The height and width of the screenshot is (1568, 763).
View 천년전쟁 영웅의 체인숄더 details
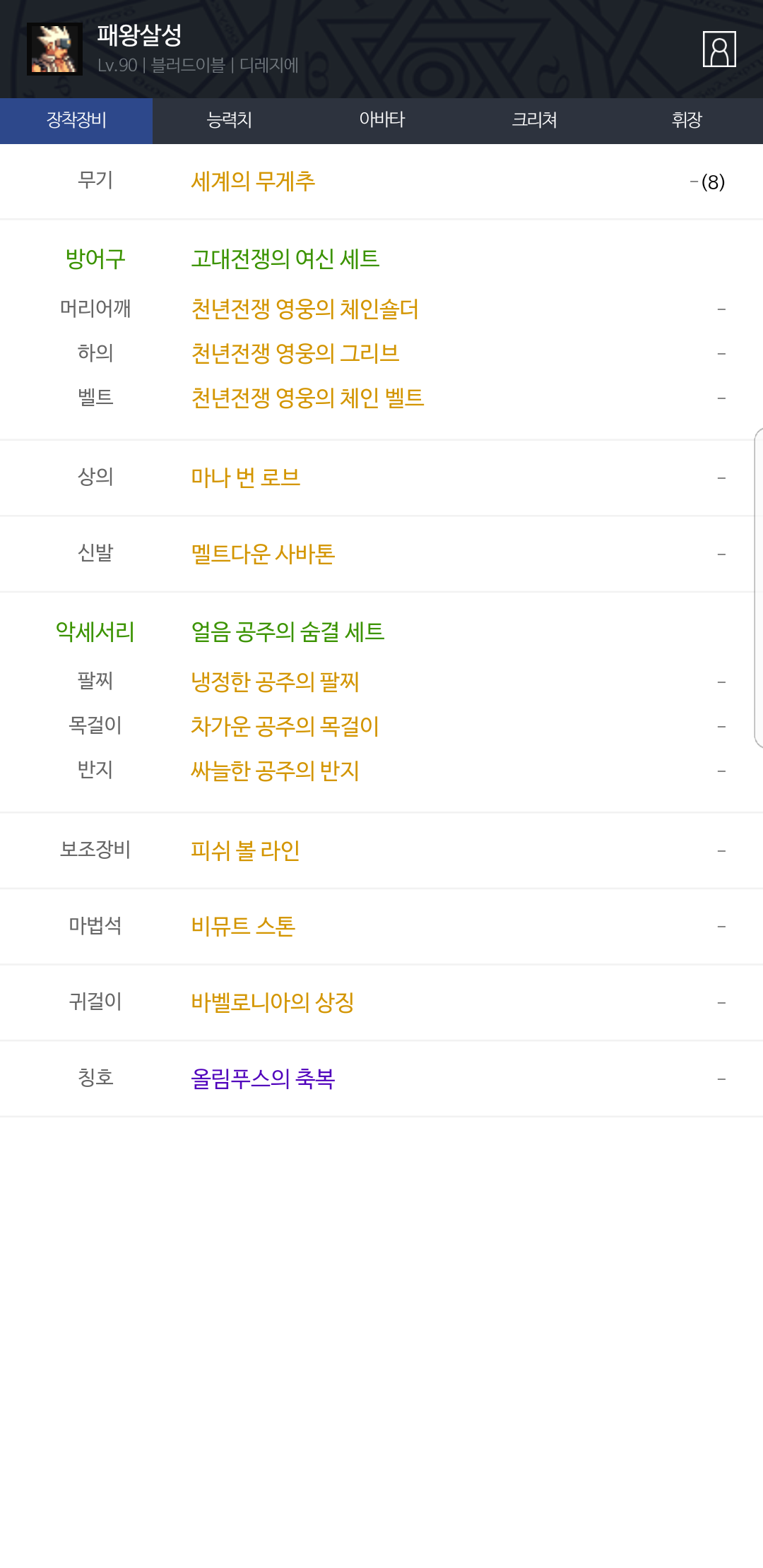click(x=304, y=309)
